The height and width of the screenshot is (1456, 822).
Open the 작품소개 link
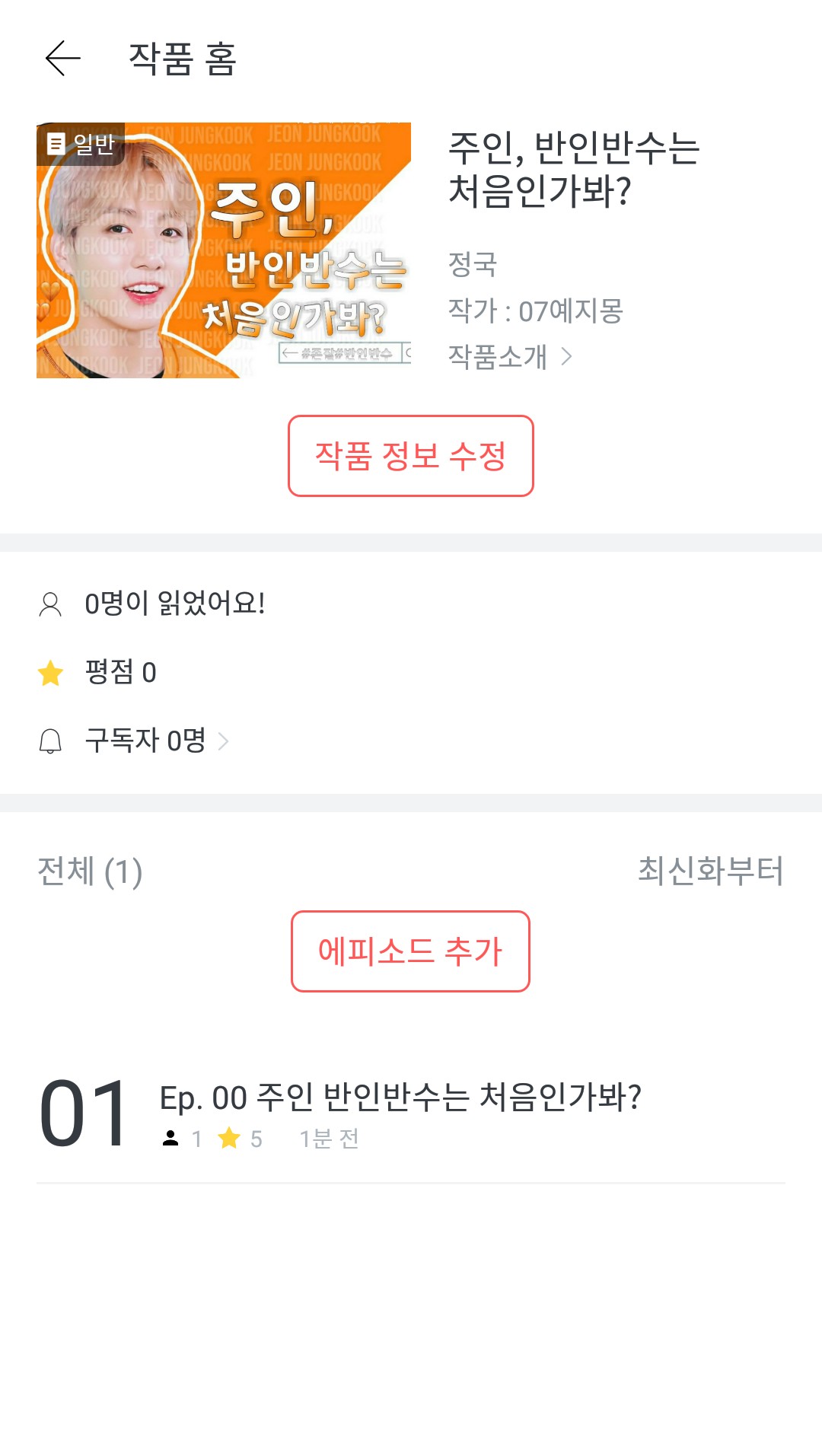(x=509, y=356)
